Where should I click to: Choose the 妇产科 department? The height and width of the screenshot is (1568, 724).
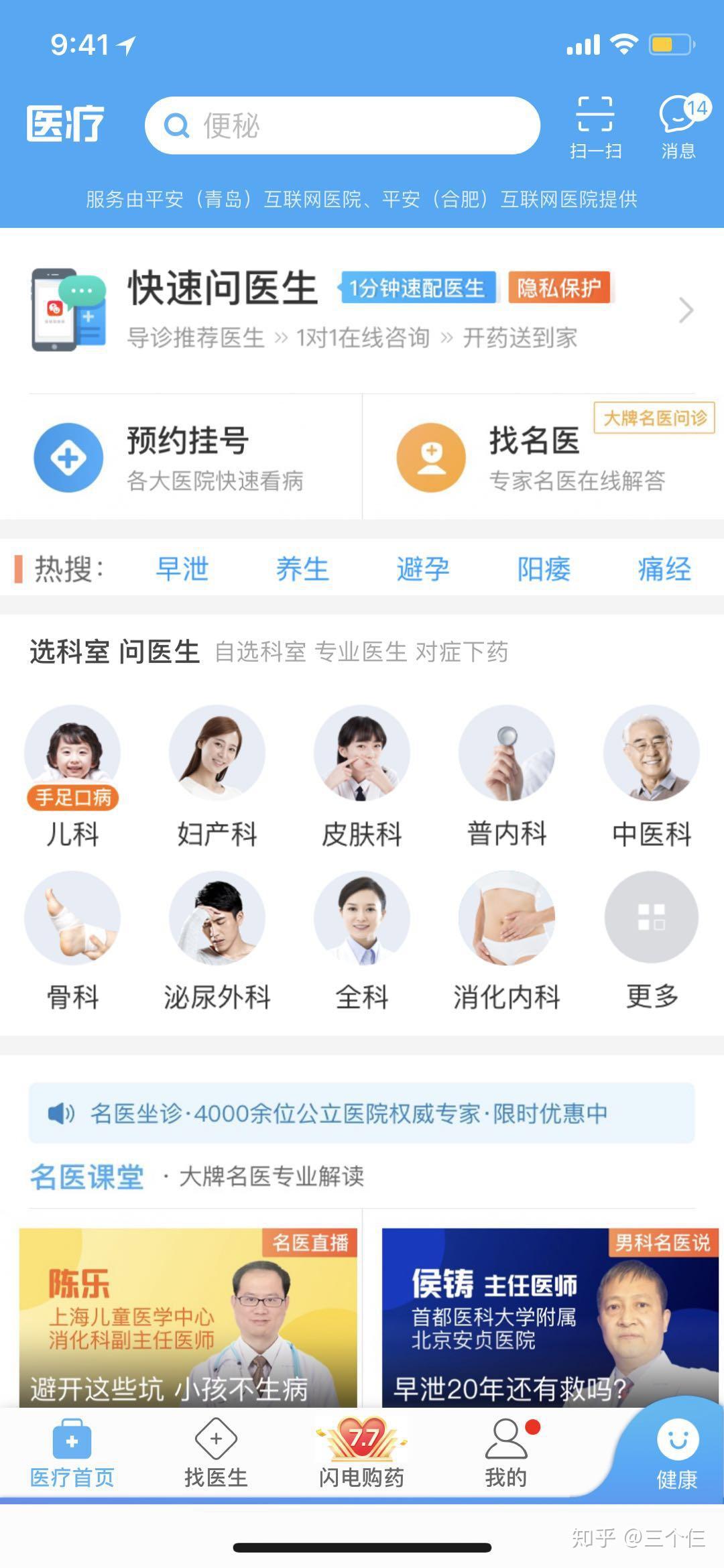point(217,778)
